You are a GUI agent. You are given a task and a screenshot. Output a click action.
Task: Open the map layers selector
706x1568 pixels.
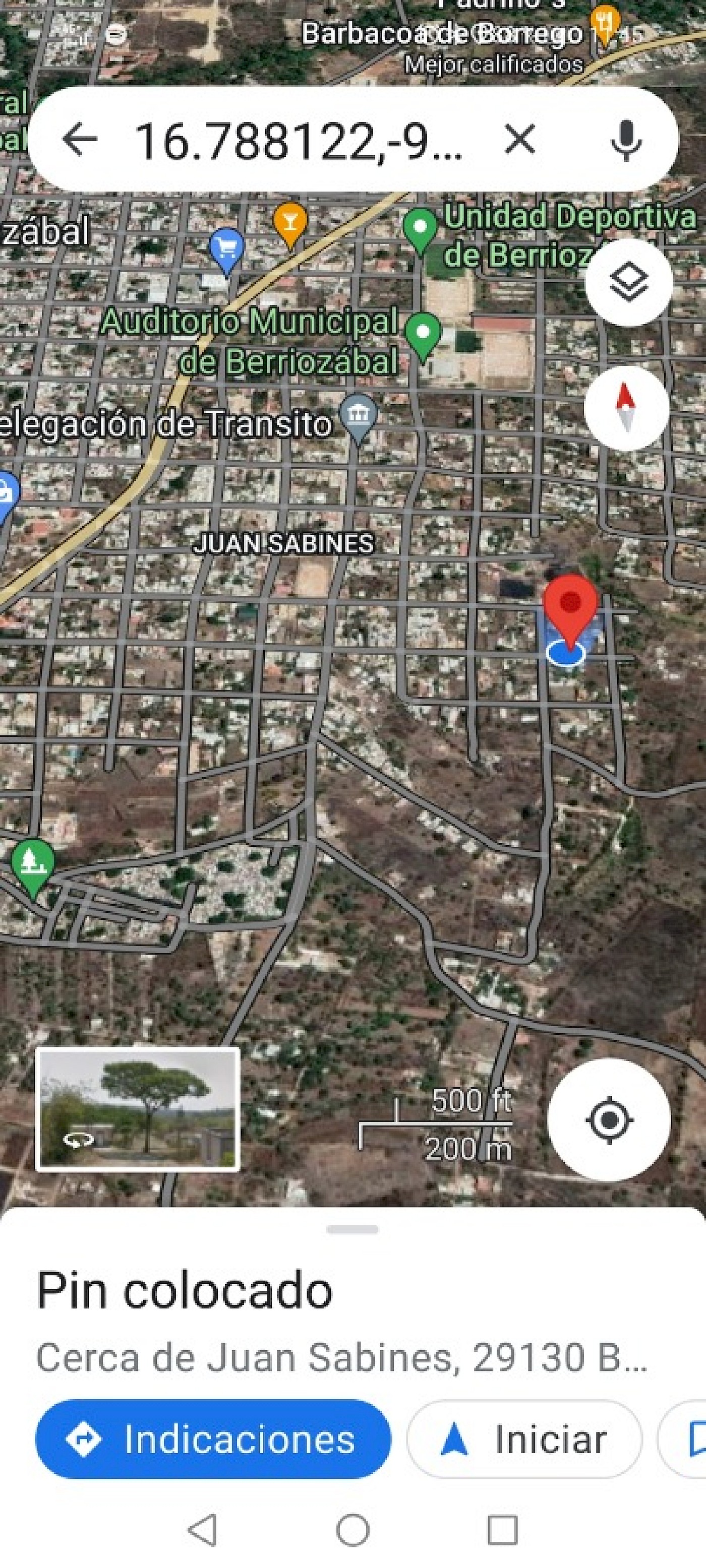pyautogui.click(x=629, y=282)
